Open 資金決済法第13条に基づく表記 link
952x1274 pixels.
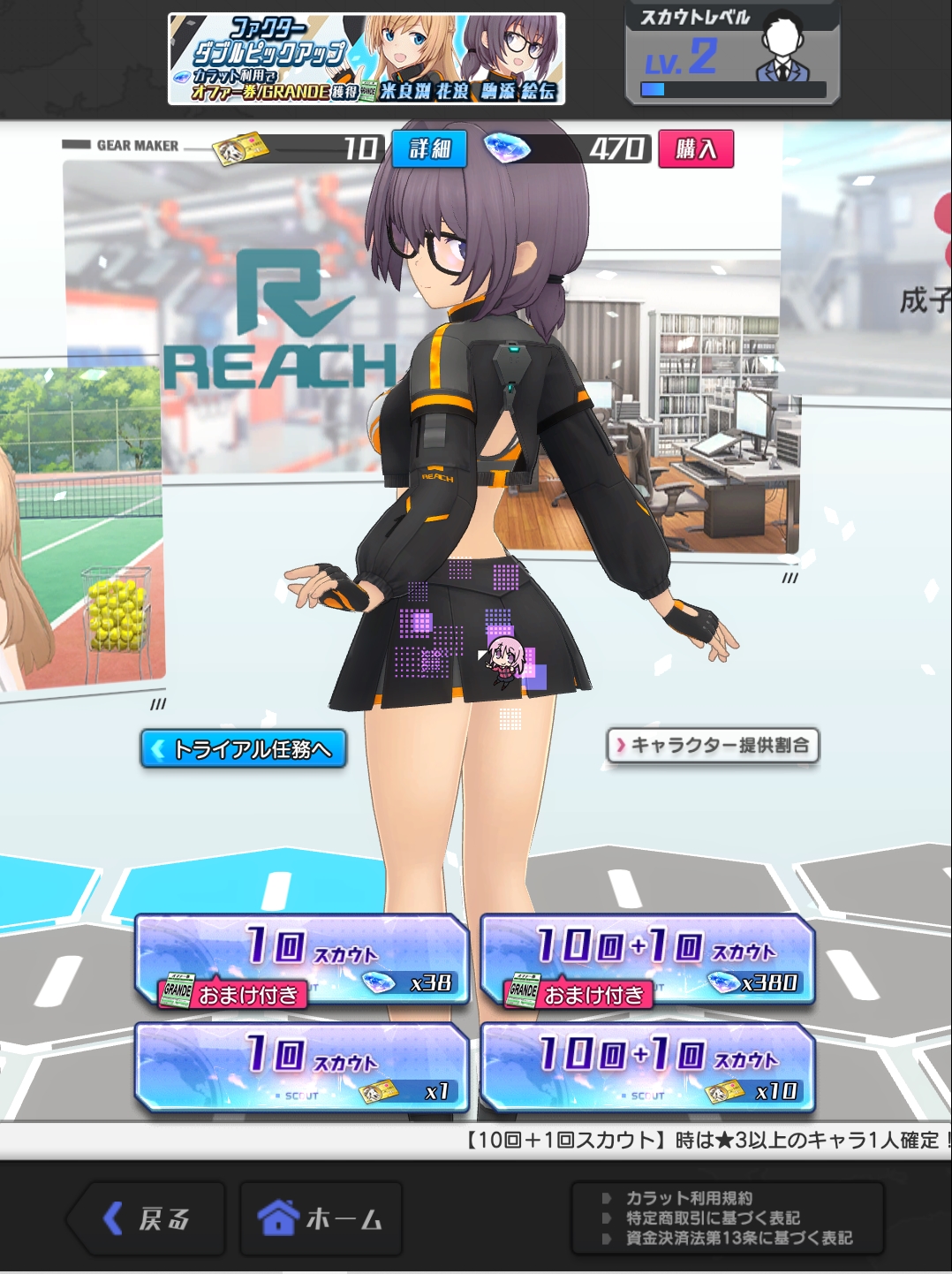pyautogui.click(x=738, y=1238)
